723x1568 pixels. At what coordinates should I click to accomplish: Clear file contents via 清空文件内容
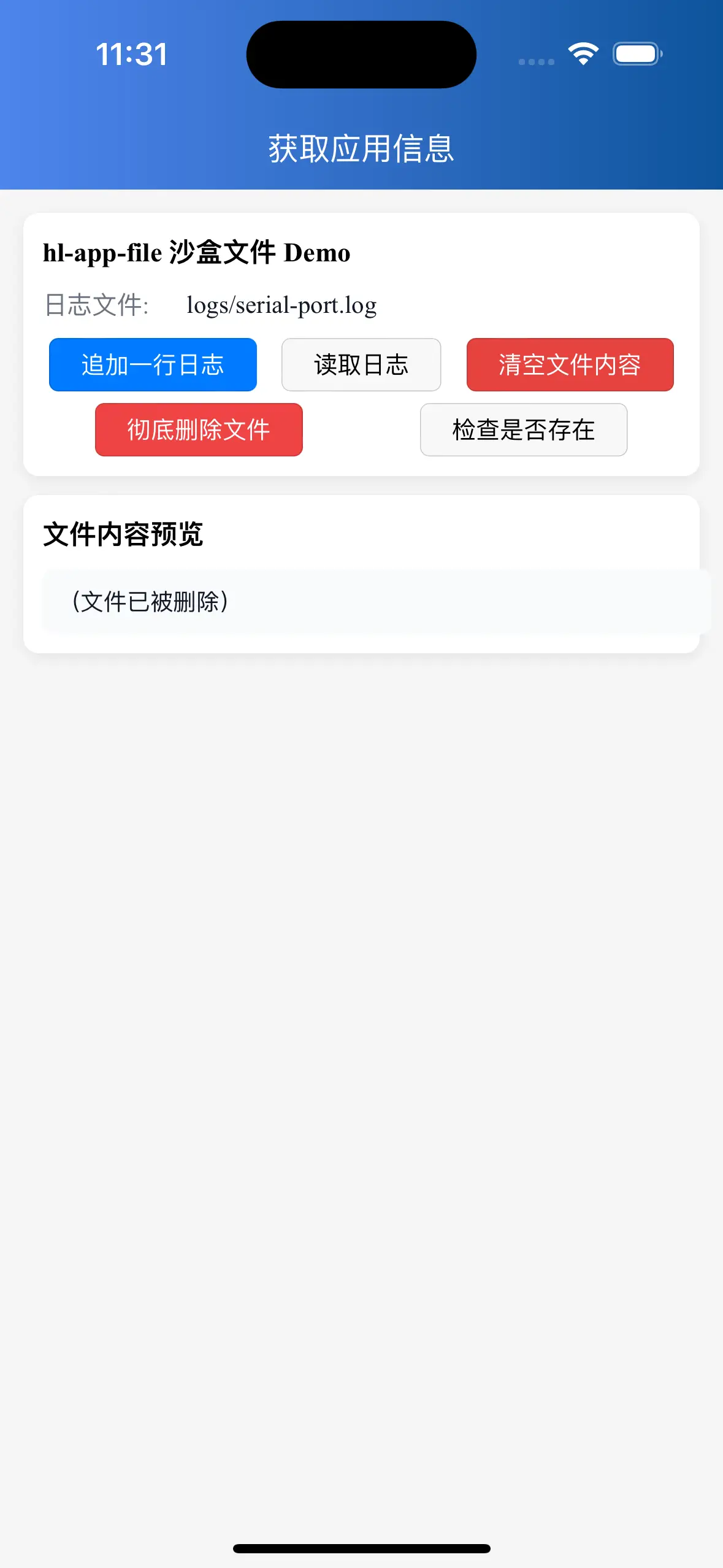[x=570, y=364]
